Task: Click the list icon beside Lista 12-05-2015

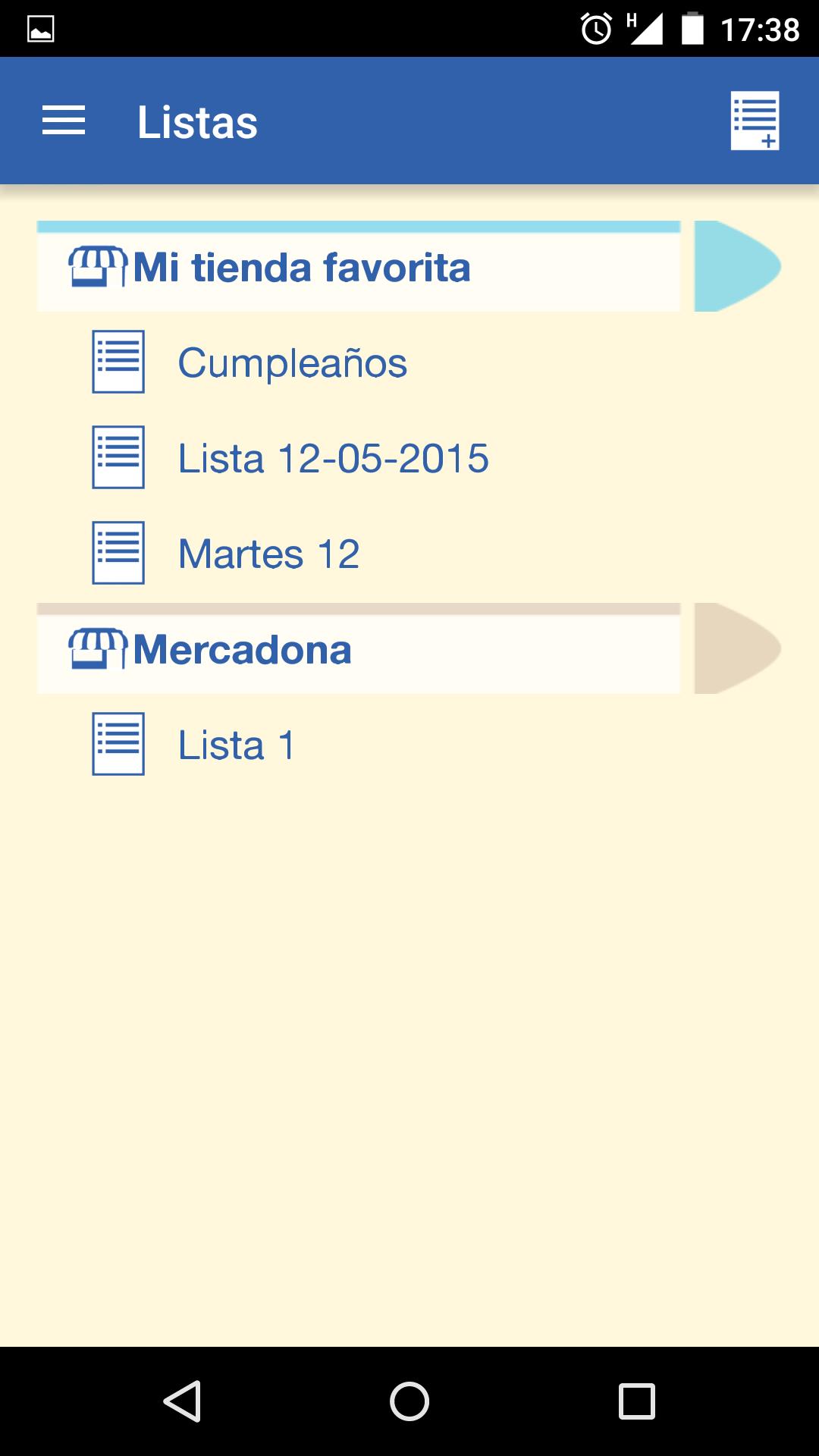Action: point(118,458)
